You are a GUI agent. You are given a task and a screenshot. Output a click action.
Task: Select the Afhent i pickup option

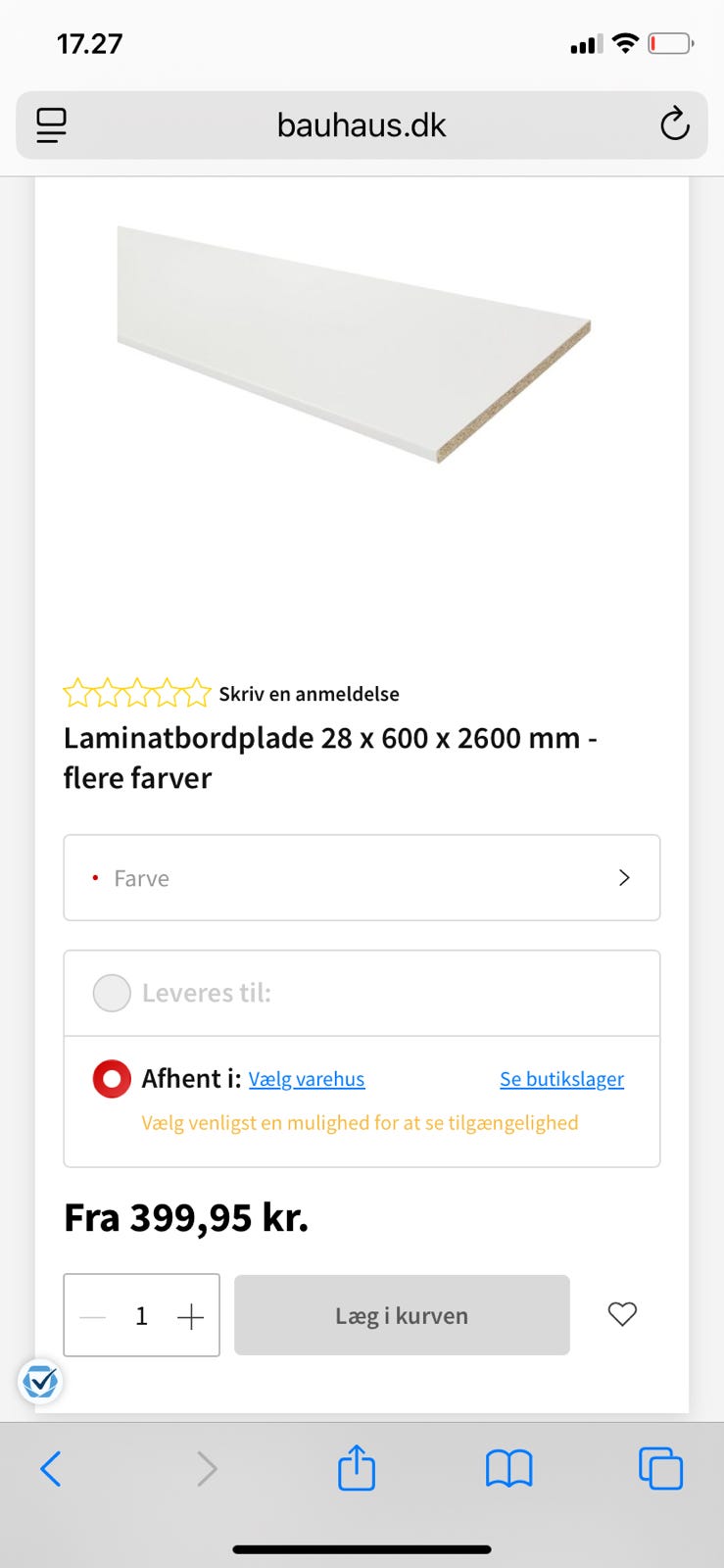111,1078
